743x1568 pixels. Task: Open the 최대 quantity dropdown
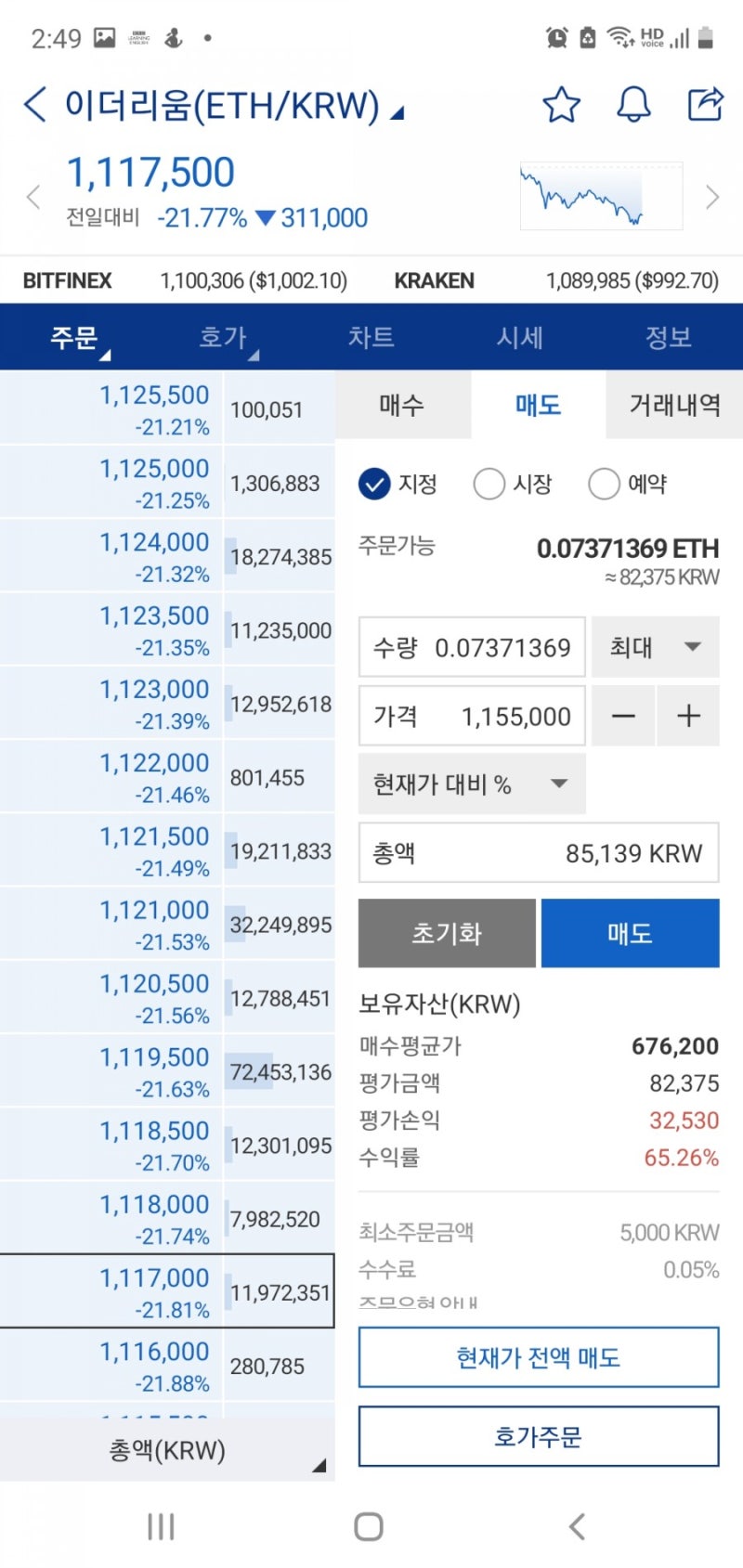point(654,647)
